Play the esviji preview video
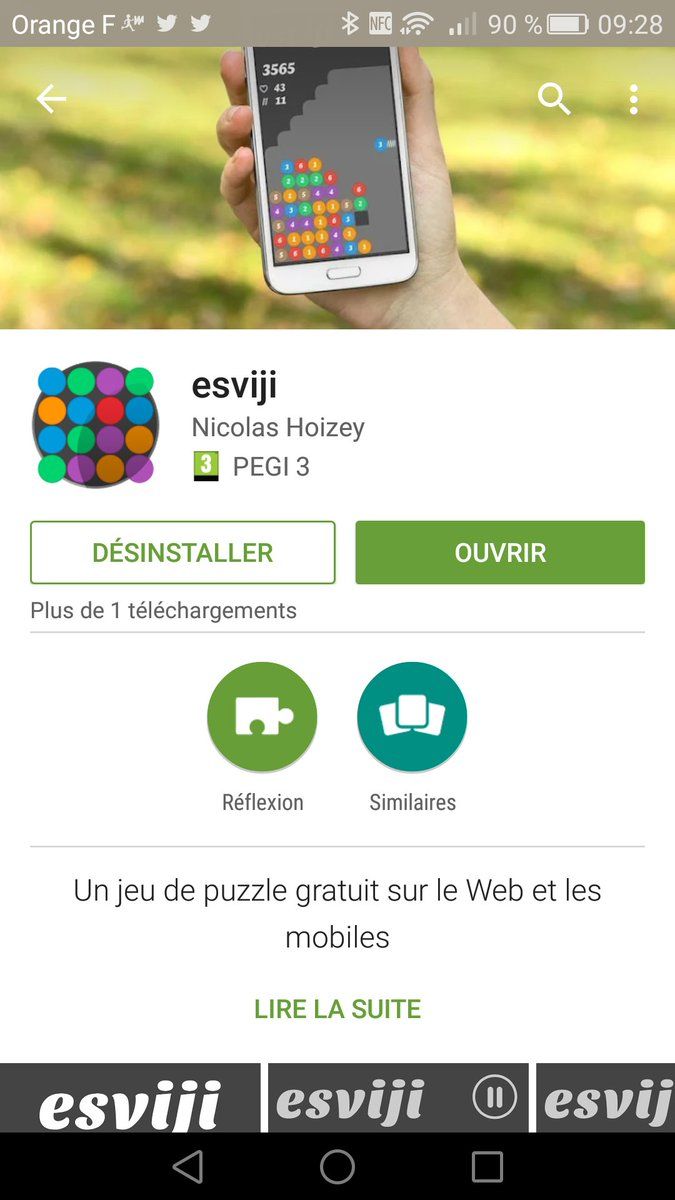Screen dimensions: 675x1200 [494, 1097]
